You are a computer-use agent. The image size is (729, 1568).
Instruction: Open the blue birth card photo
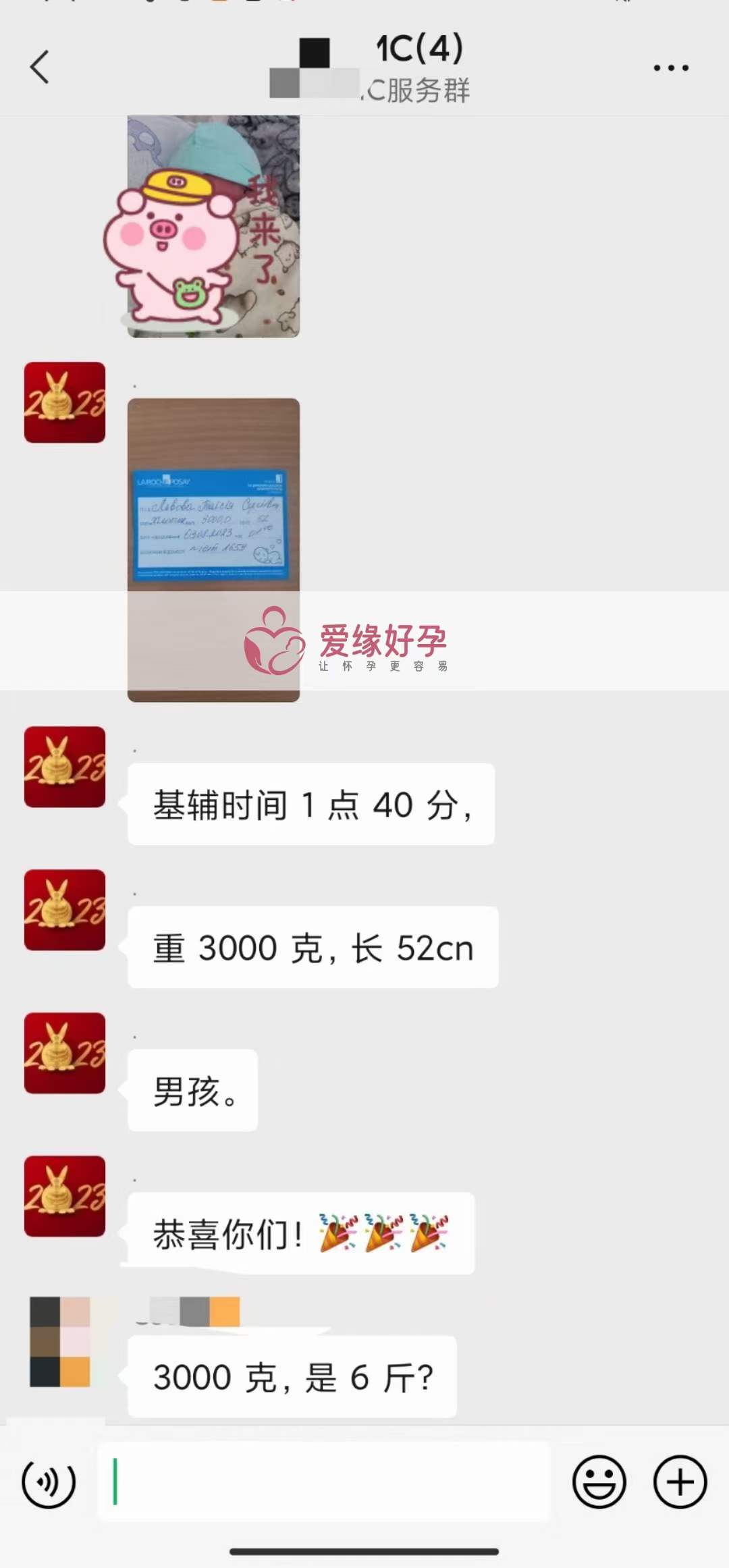click(213, 526)
